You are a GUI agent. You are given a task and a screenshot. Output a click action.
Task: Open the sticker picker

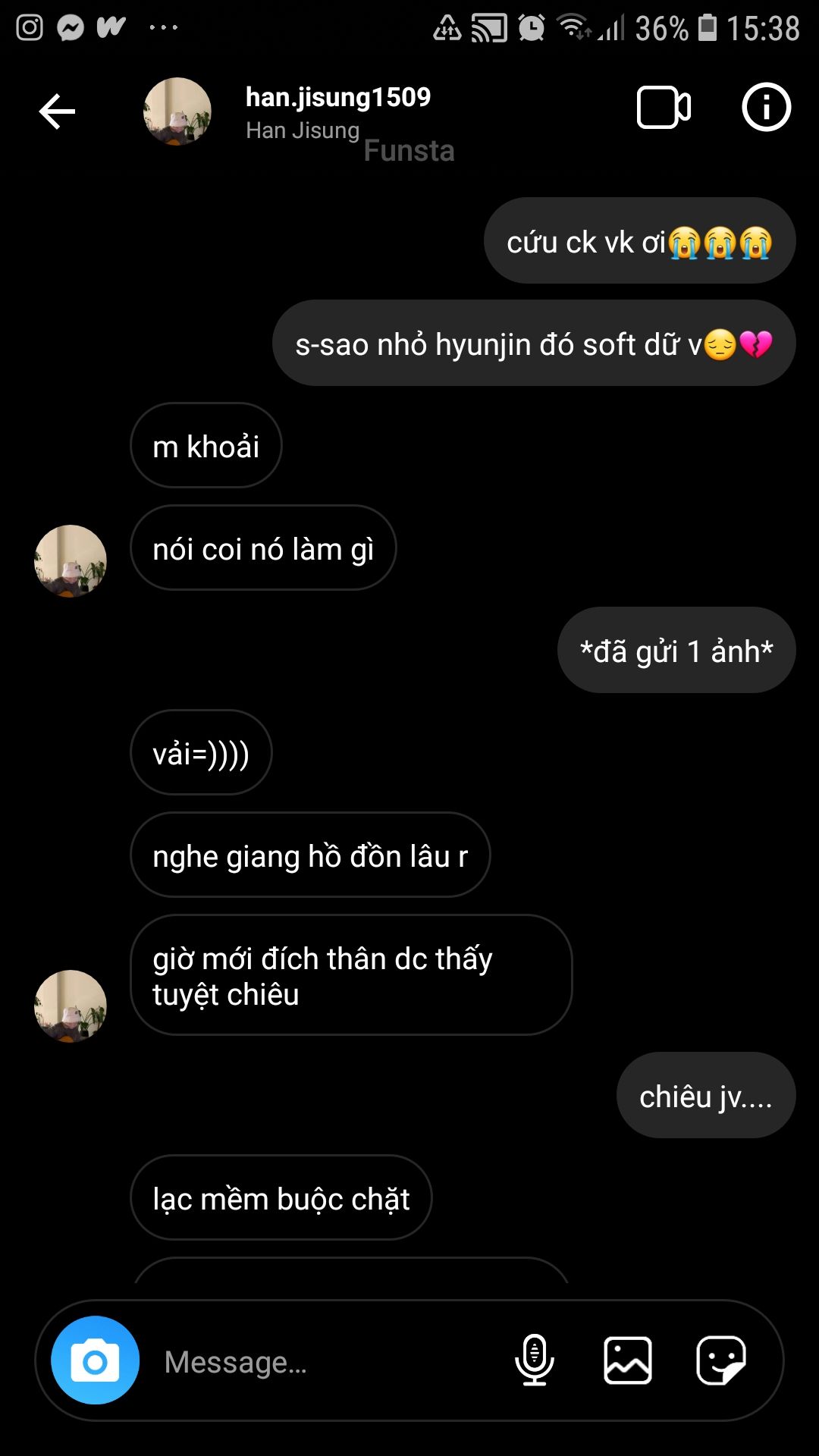pyautogui.click(x=721, y=1360)
